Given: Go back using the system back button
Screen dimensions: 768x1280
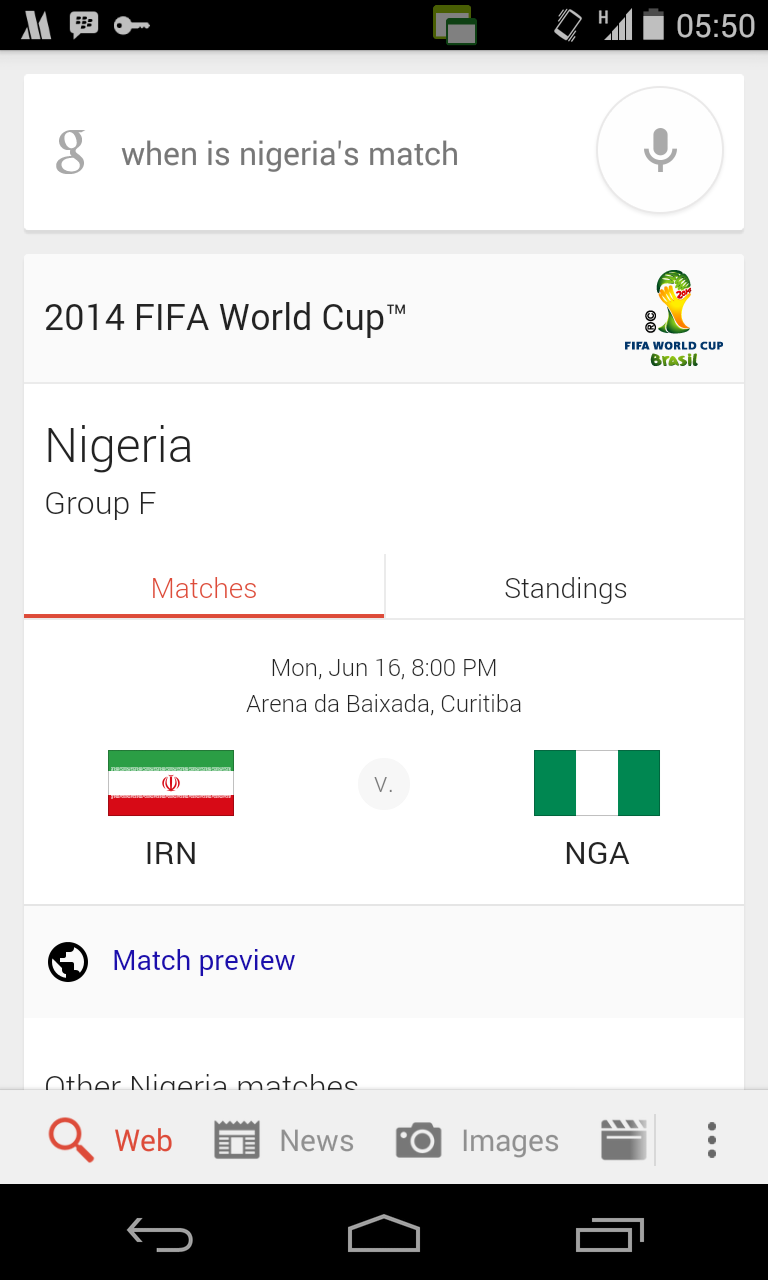Looking at the screenshot, I should point(160,1236).
